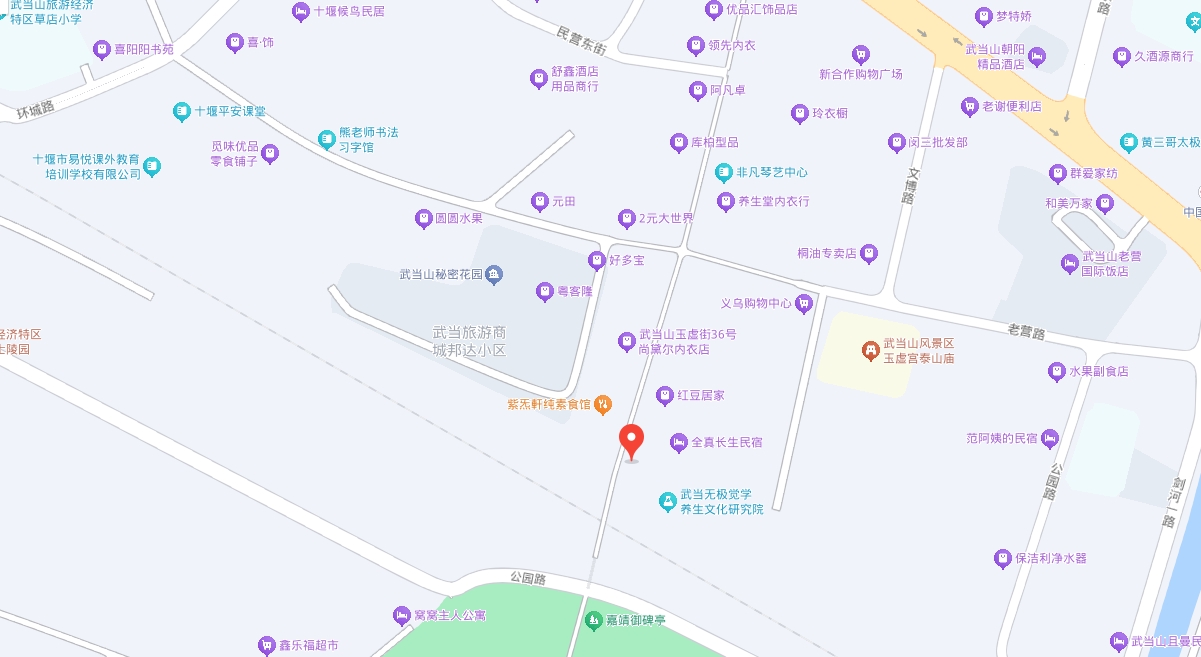Viewport: 1201px width, 657px height.
Task: Select 嘉靖御碑亭 park marker
Action: point(593,620)
